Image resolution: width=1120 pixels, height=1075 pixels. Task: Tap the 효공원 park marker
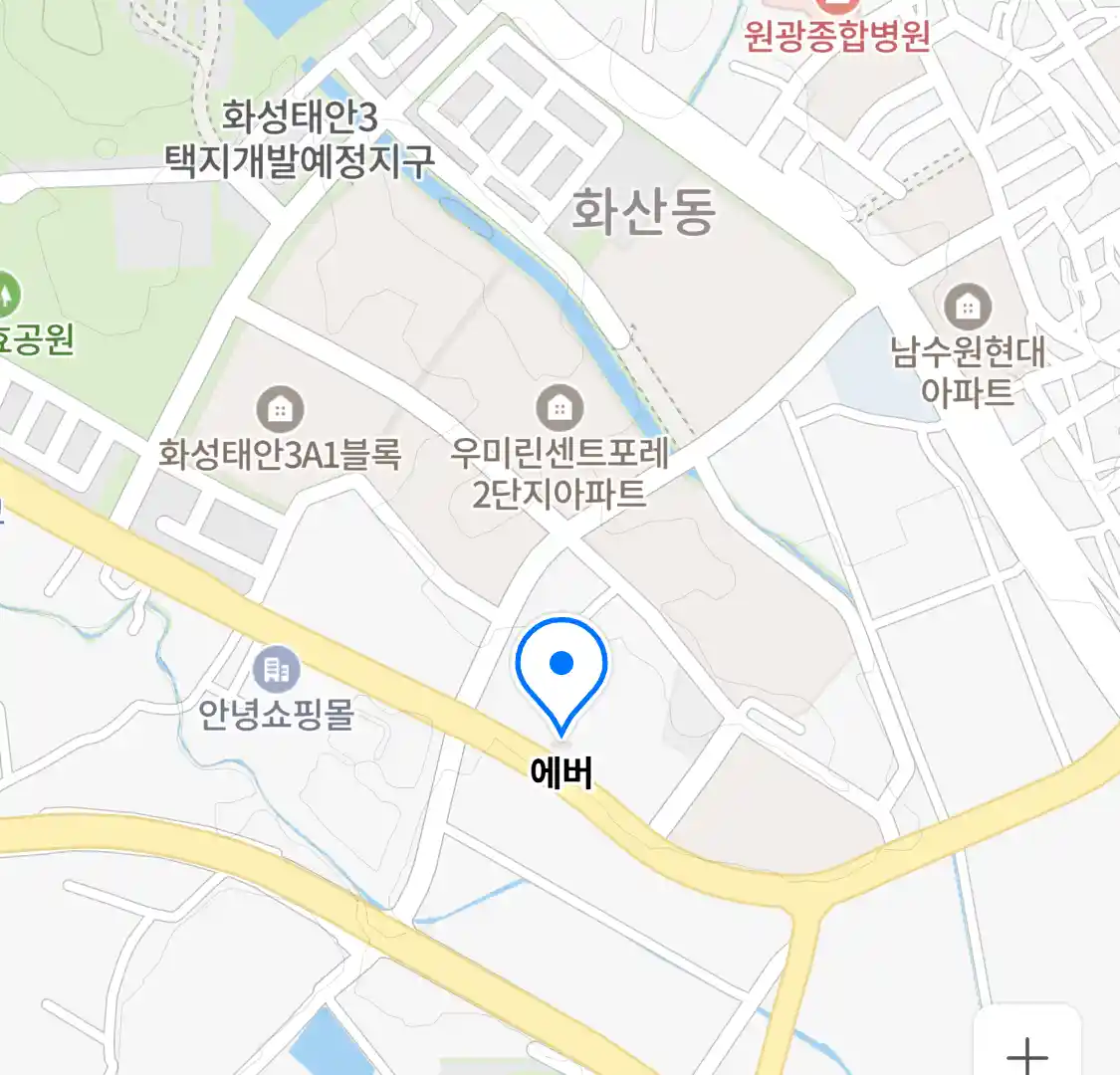point(8,295)
